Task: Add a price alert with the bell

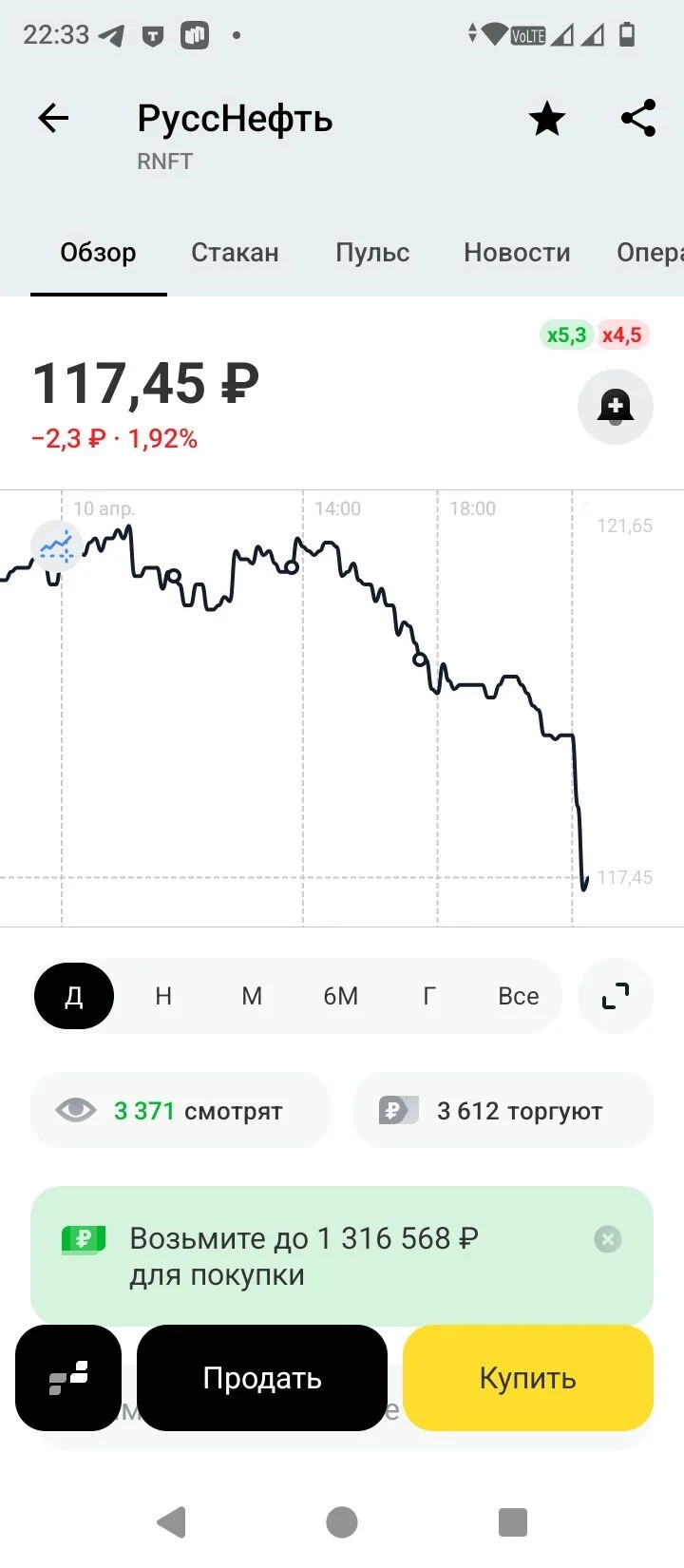Action: (x=616, y=407)
